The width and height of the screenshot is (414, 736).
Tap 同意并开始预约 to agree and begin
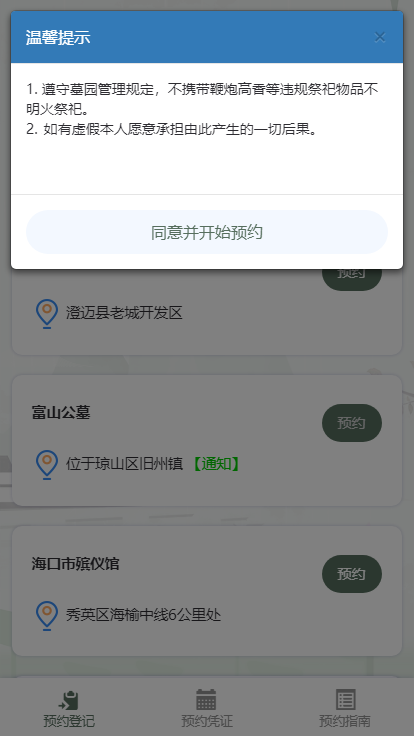[207, 232]
